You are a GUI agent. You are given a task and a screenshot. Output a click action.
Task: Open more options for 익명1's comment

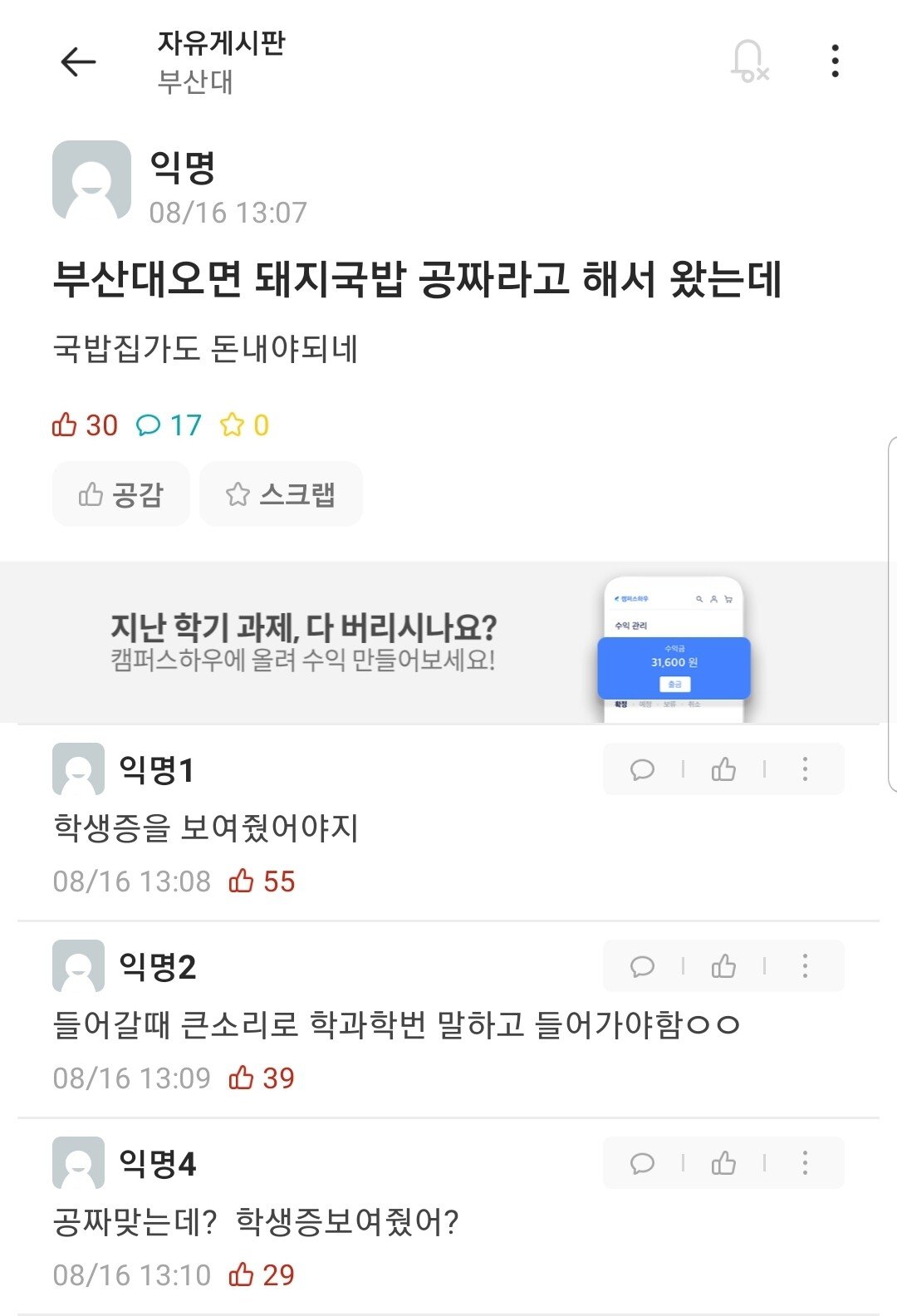[x=805, y=769]
